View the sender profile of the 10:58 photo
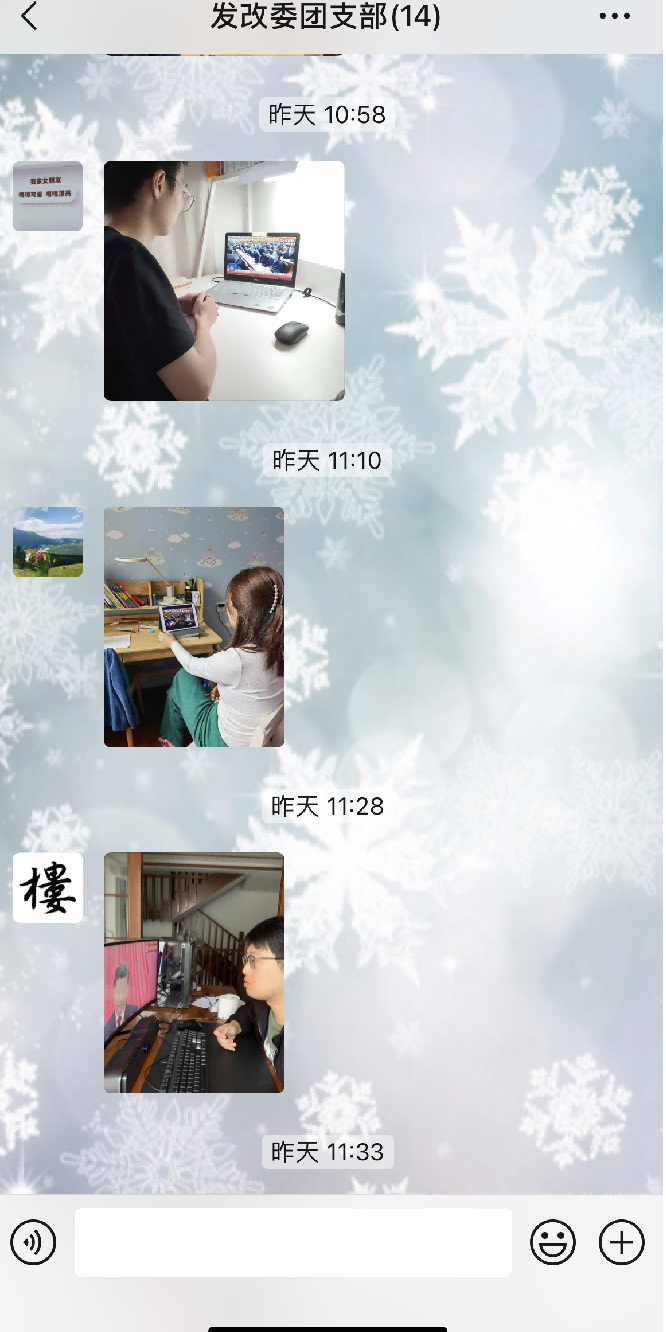Image resolution: width=666 pixels, height=1332 pixels. pyautogui.click(x=48, y=196)
